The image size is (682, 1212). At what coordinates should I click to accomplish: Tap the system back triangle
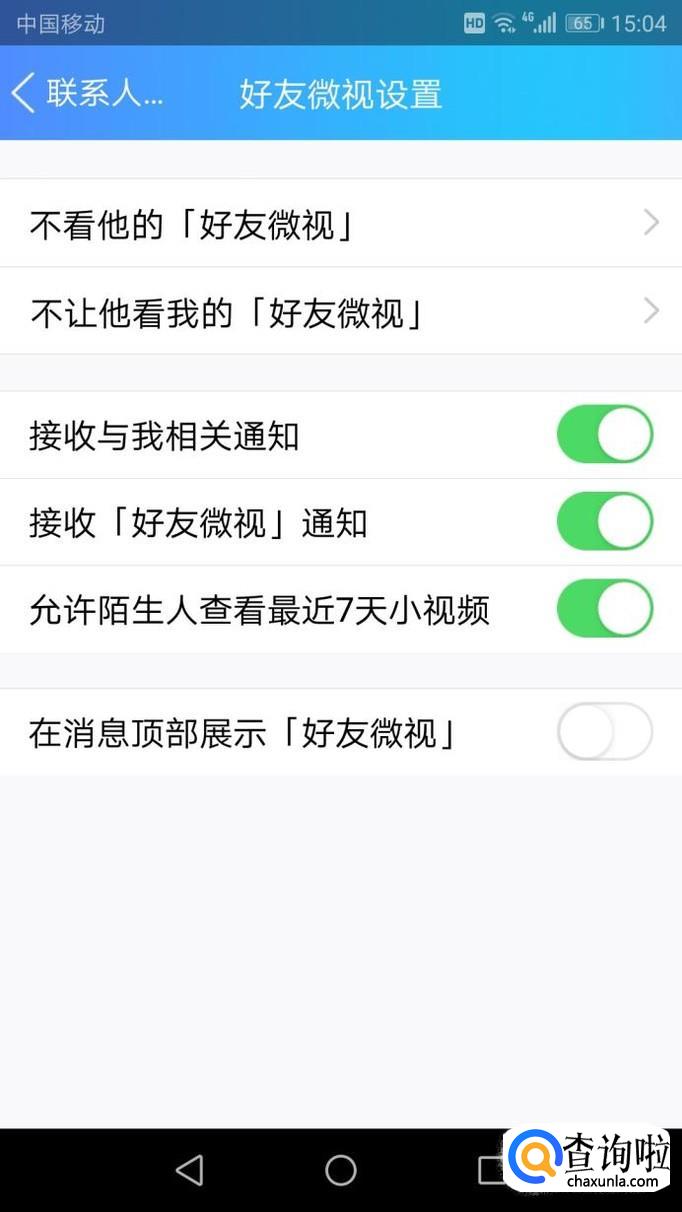(189, 1170)
